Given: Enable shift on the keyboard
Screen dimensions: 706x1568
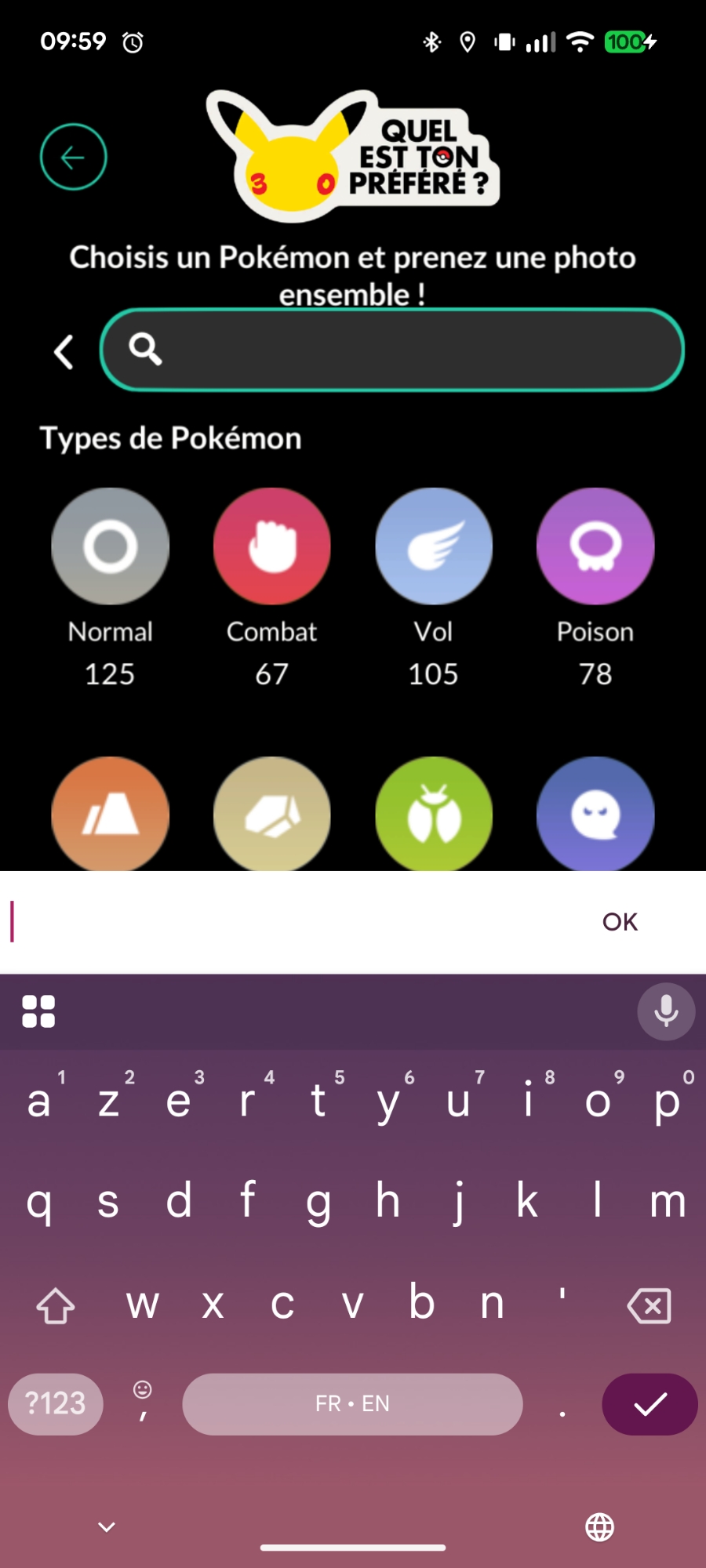Looking at the screenshot, I should (56, 1305).
